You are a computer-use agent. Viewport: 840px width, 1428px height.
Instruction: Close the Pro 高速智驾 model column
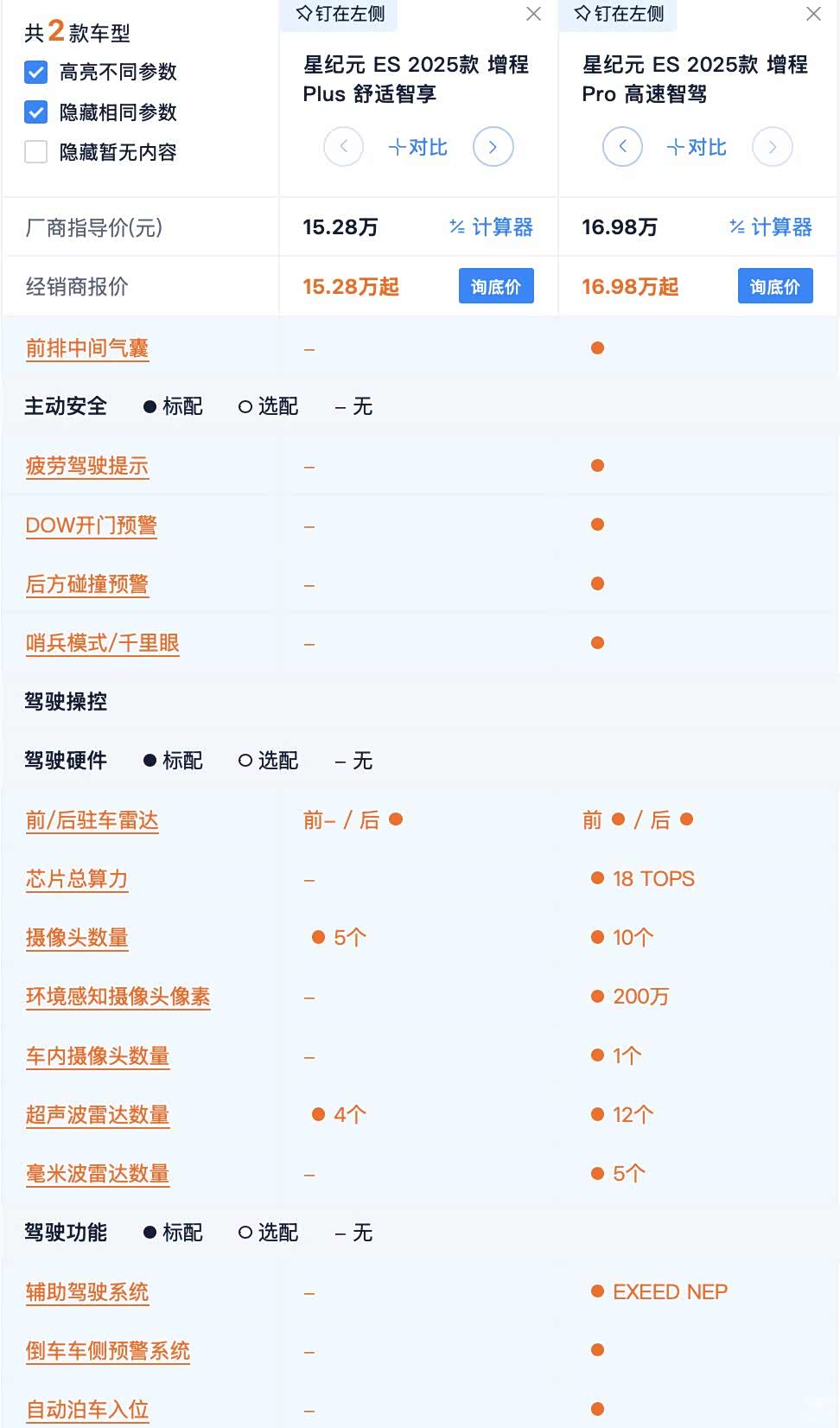(813, 14)
